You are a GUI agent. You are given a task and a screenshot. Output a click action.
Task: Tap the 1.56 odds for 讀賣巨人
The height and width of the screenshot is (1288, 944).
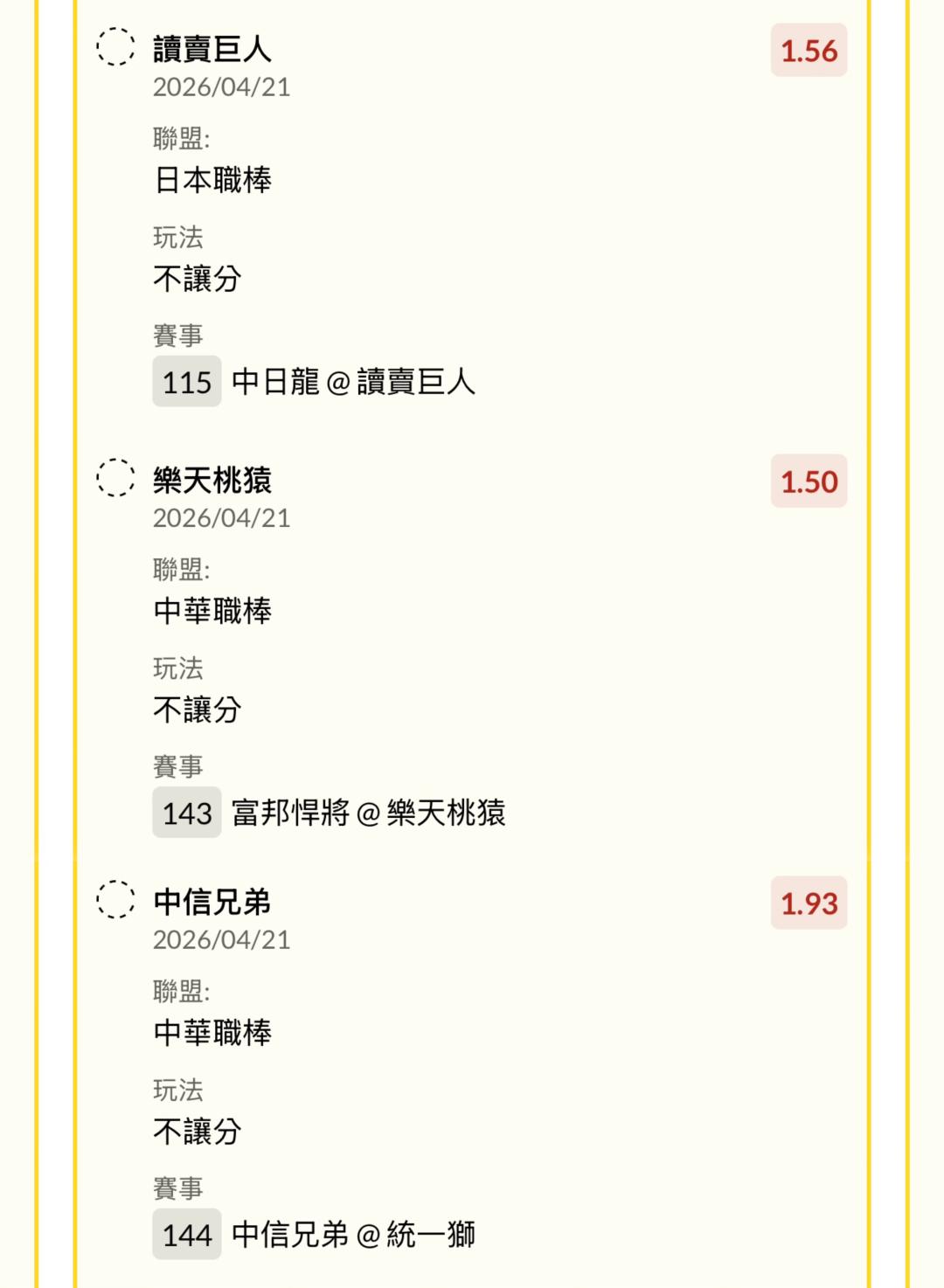809,51
